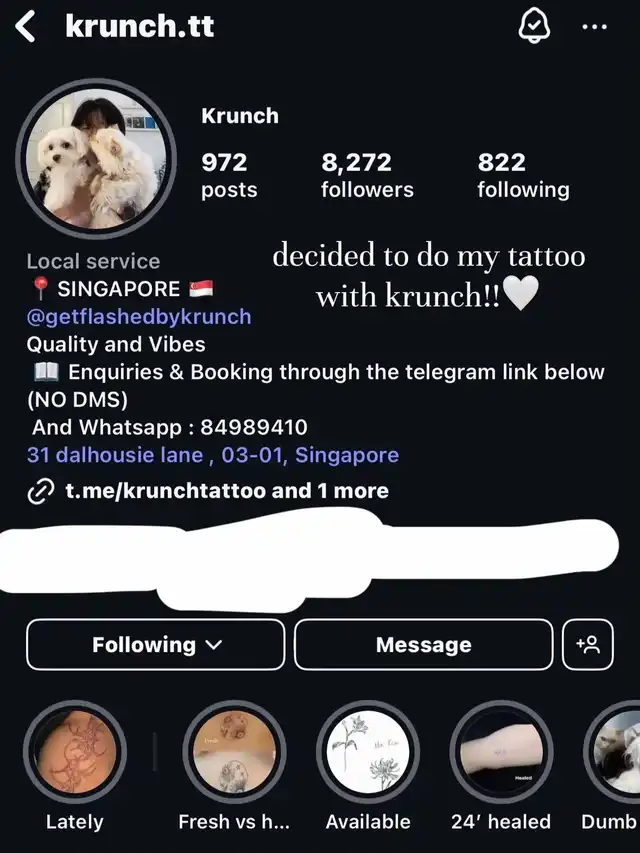
Task: Open the 31 dalhousie lane address link
Action: [x=213, y=455]
